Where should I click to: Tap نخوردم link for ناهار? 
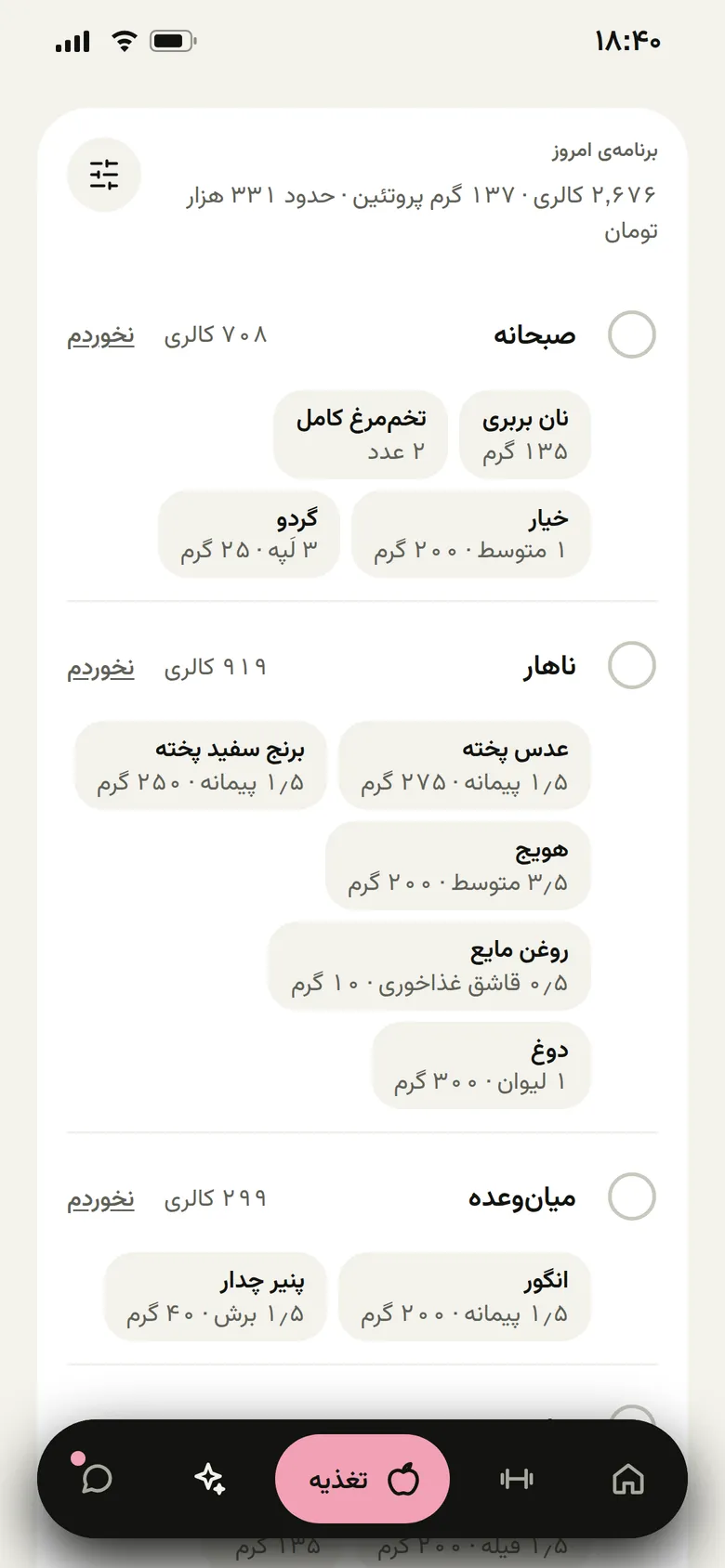[x=100, y=667]
